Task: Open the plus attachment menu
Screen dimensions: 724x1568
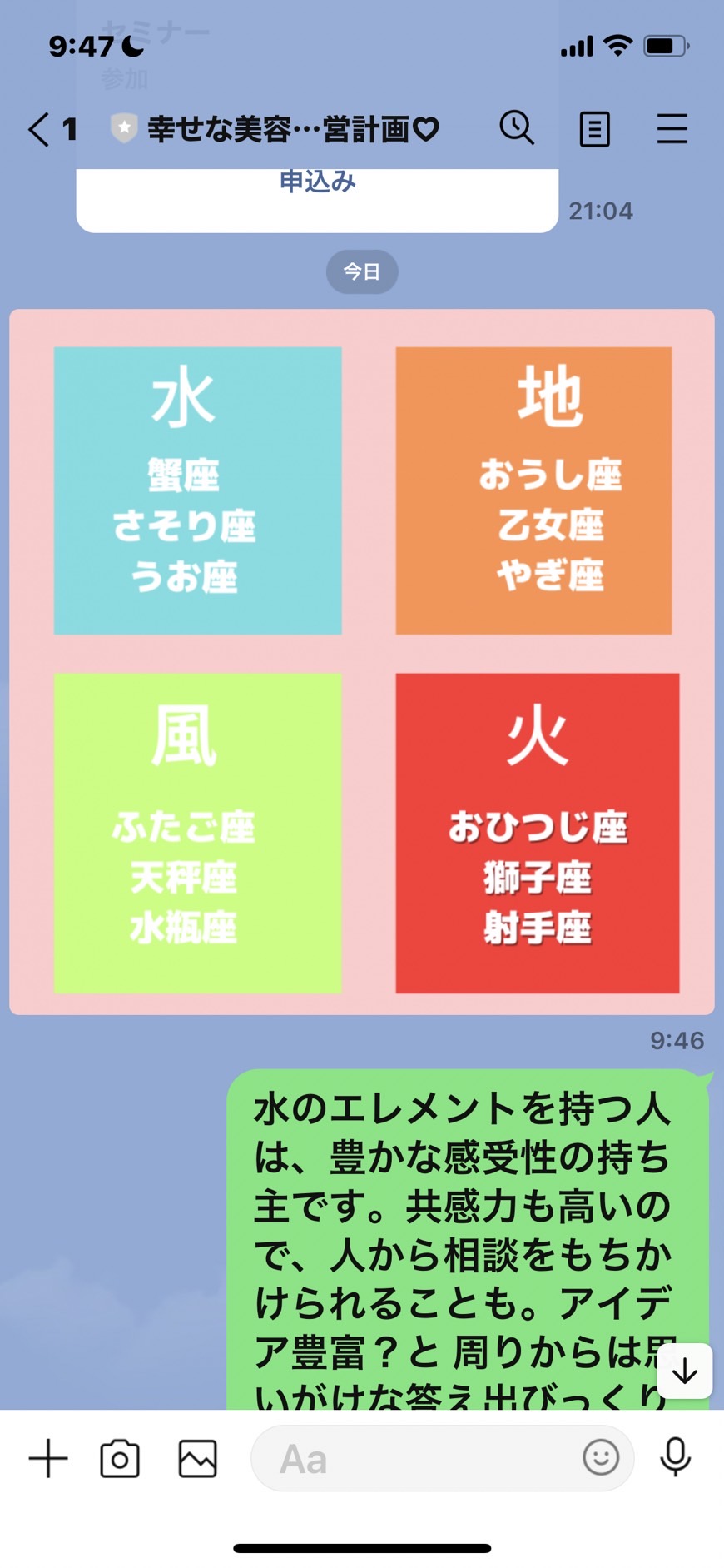Action: point(48,1458)
